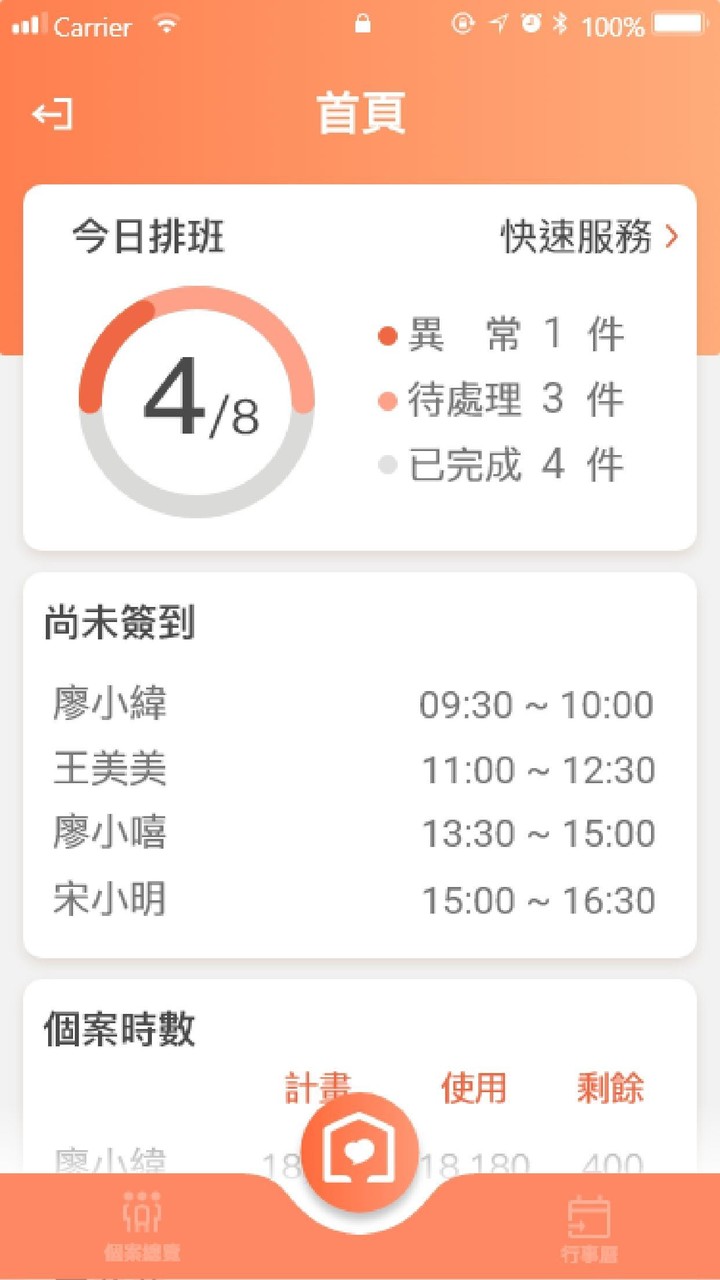Tap the 4/8 progress ring
The height and width of the screenshot is (1280, 720).
(195, 400)
